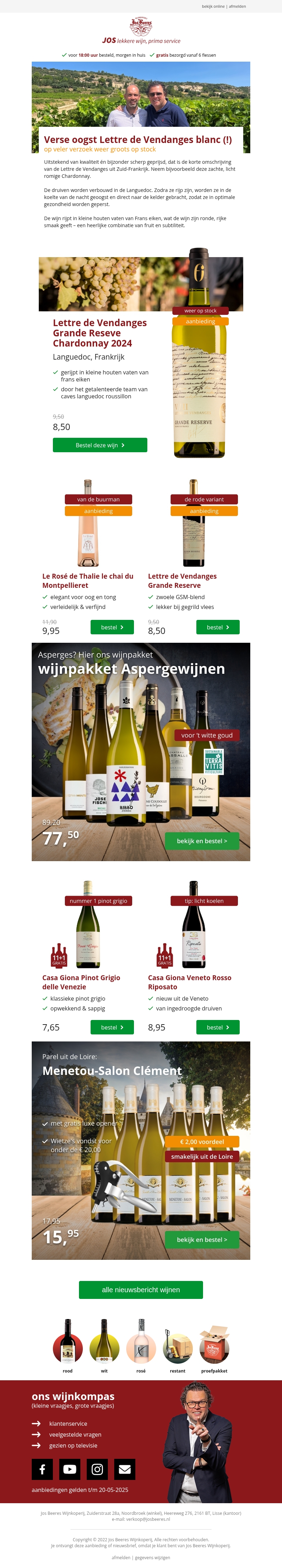Image resolution: width=282 pixels, height=1568 pixels.
Task: Tap 'gegevens wijzigen' in the footer
Action: click(152, 1557)
